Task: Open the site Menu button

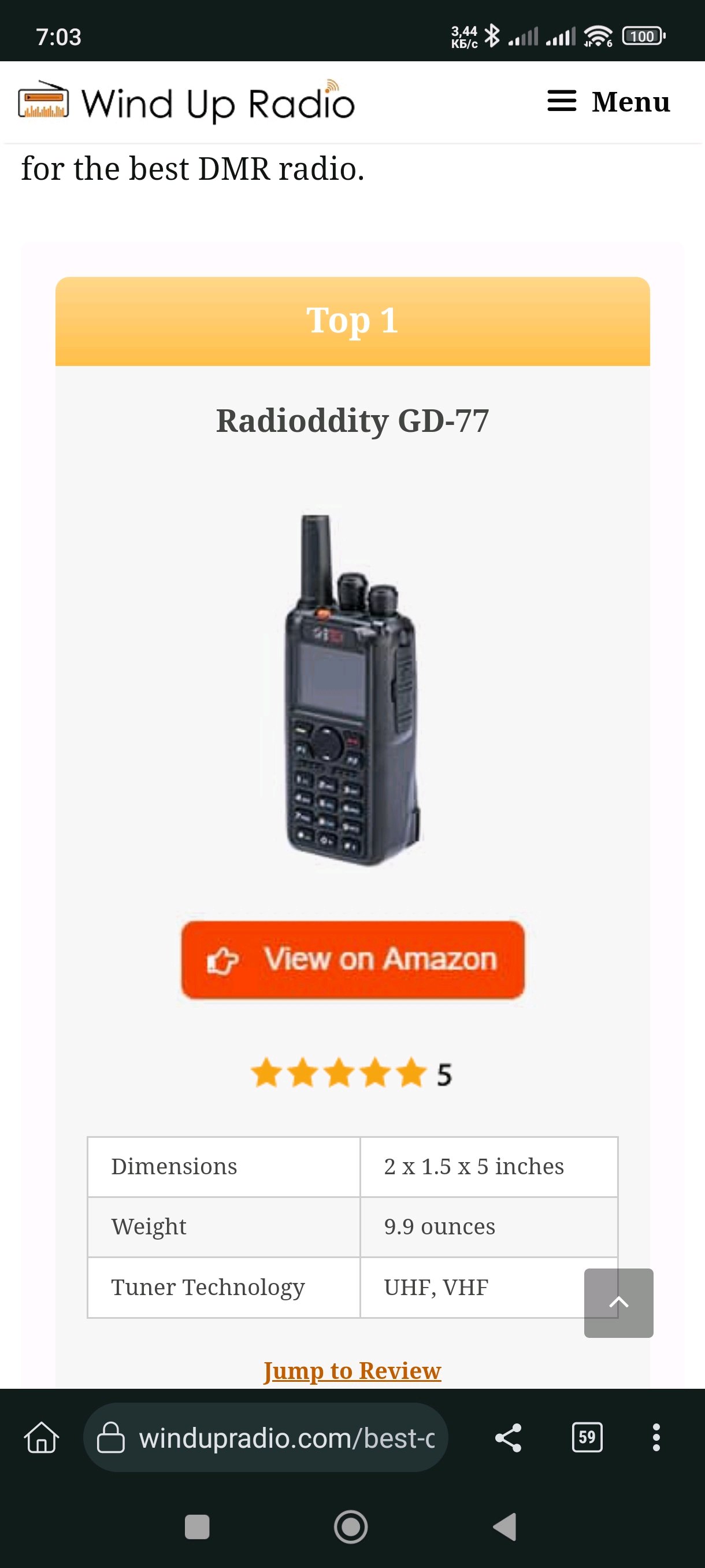Action: tap(608, 102)
